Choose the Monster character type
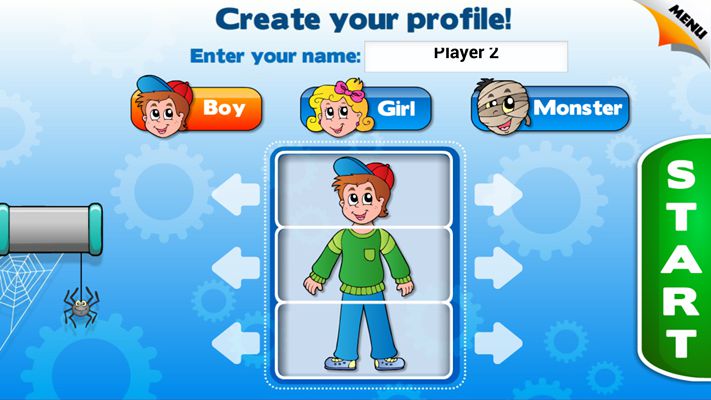Image resolution: width=711 pixels, height=400 pixels. [x=551, y=108]
